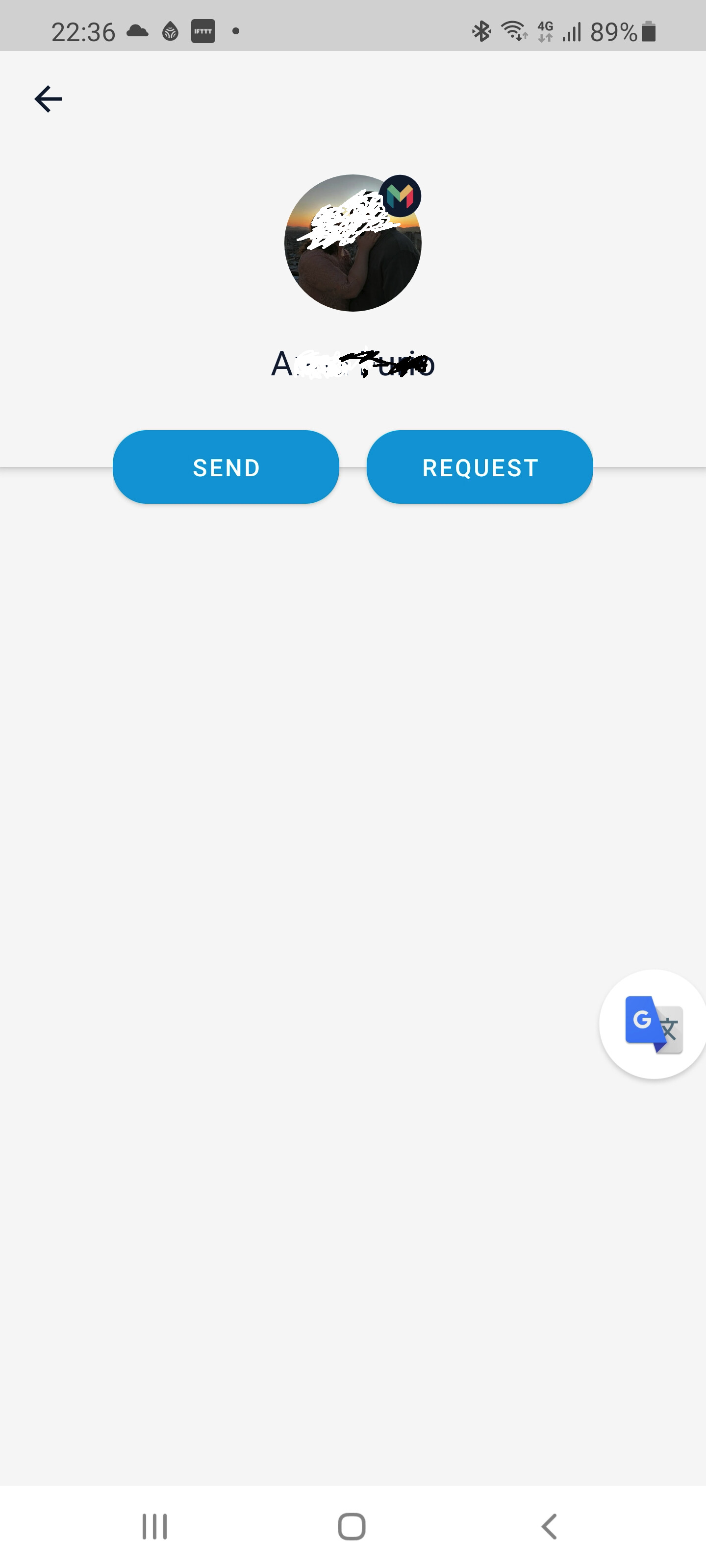
Task: Open recent apps from the navigation bar
Action: (x=155, y=1526)
